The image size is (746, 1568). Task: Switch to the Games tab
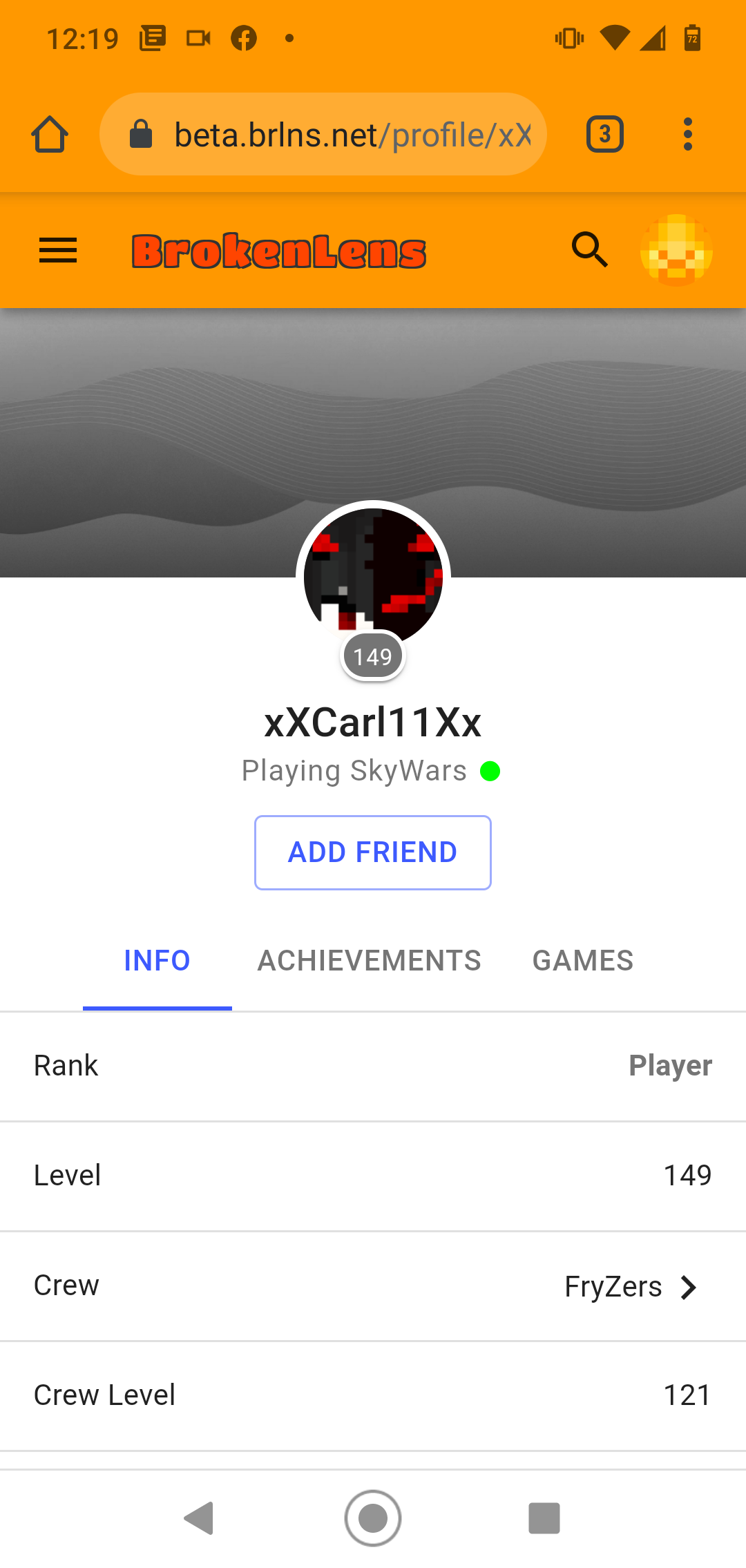[x=583, y=961]
